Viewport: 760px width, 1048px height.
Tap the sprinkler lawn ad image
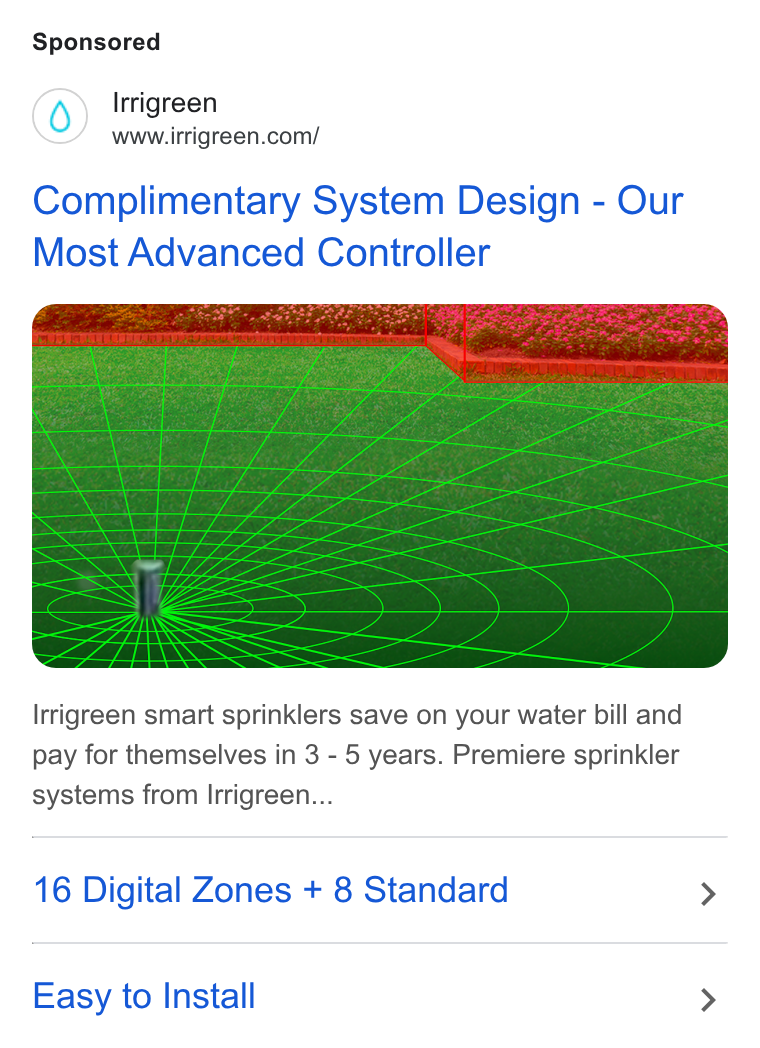click(380, 486)
